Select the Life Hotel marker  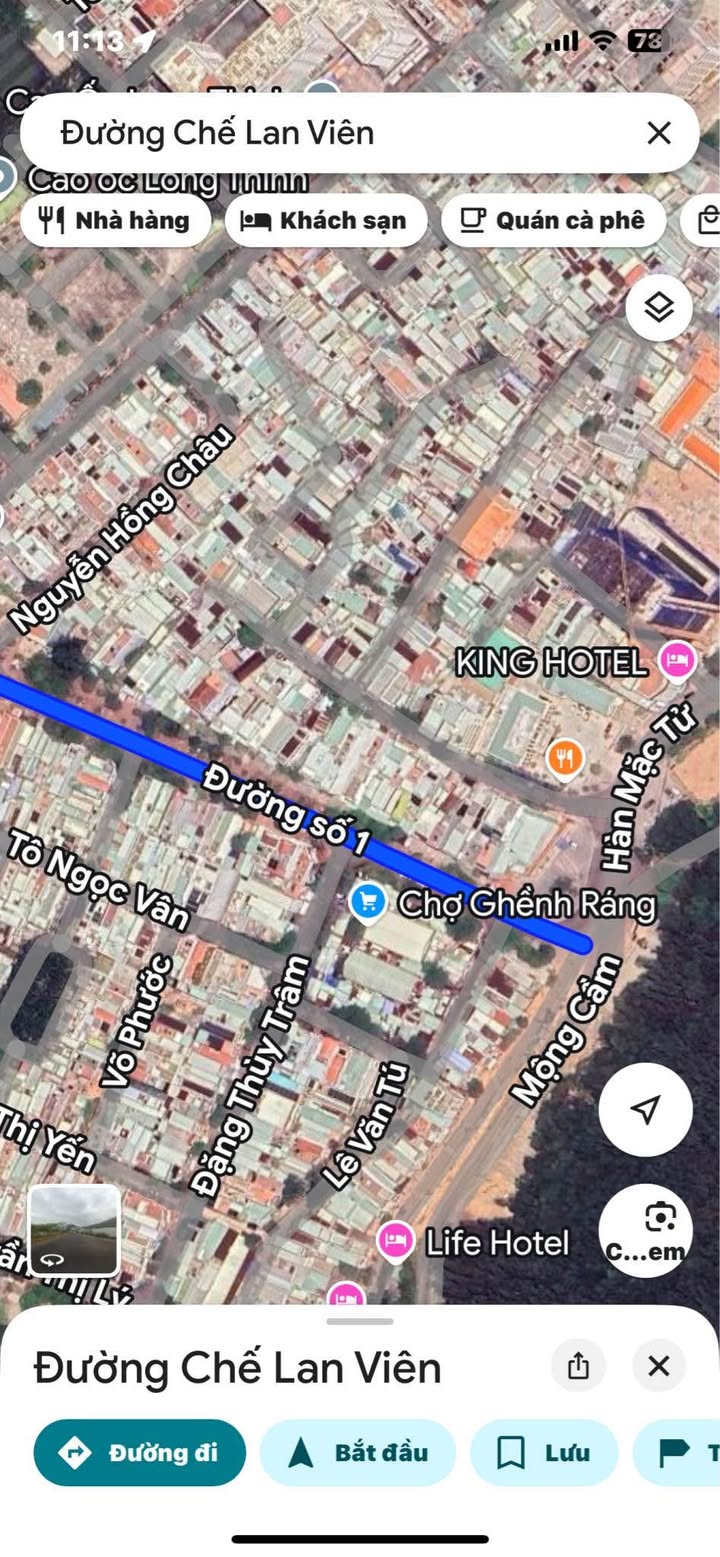point(396,1241)
